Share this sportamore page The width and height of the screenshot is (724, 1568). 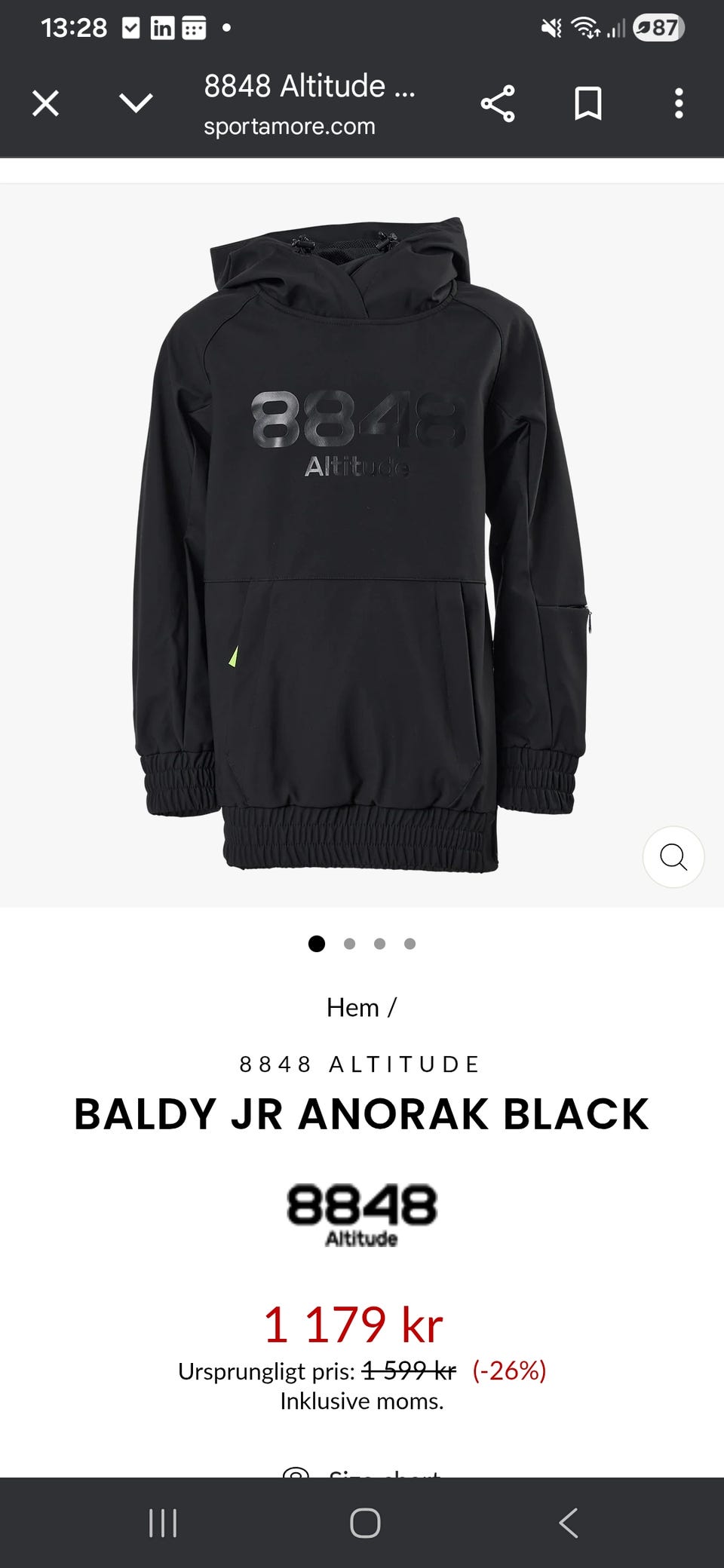pos(498,103)
